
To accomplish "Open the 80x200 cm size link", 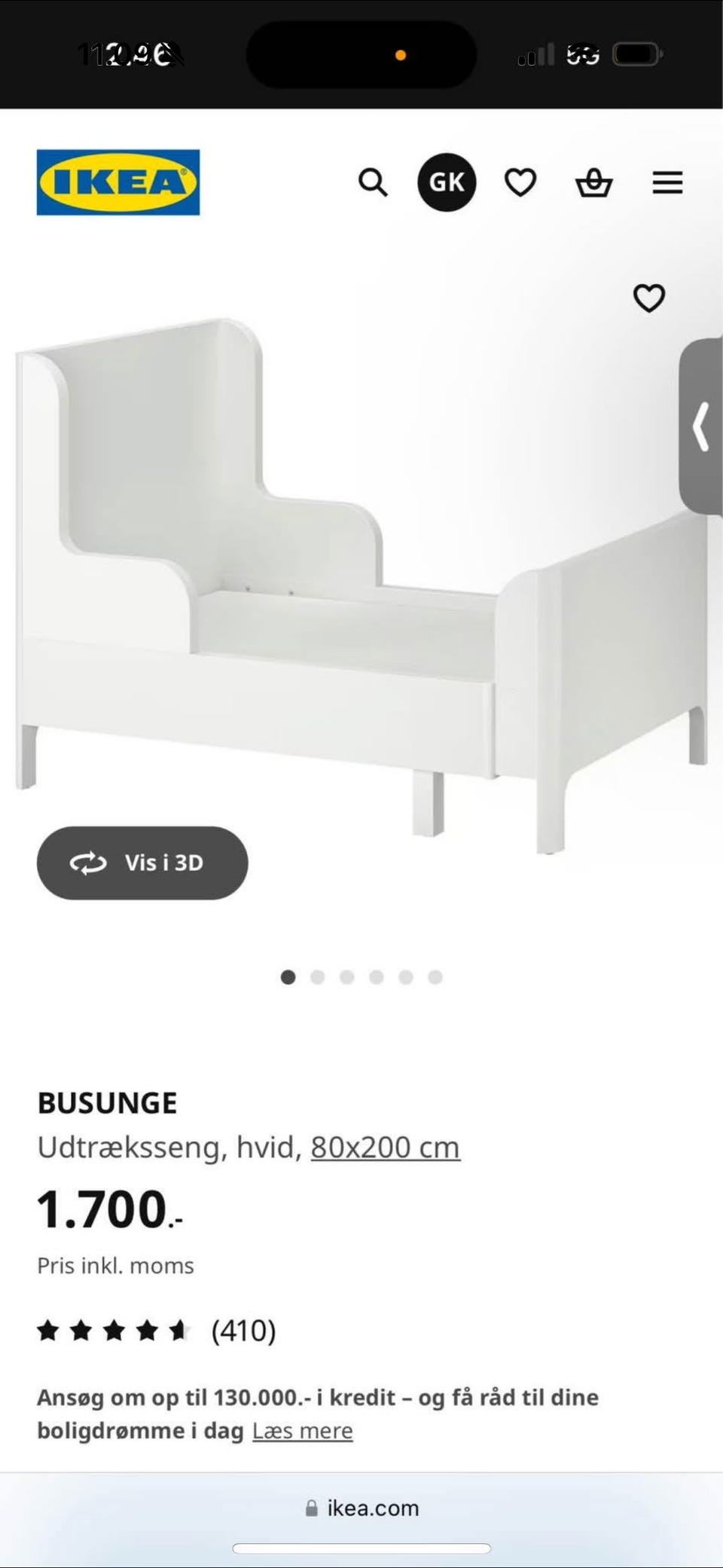I will 385,1147.
